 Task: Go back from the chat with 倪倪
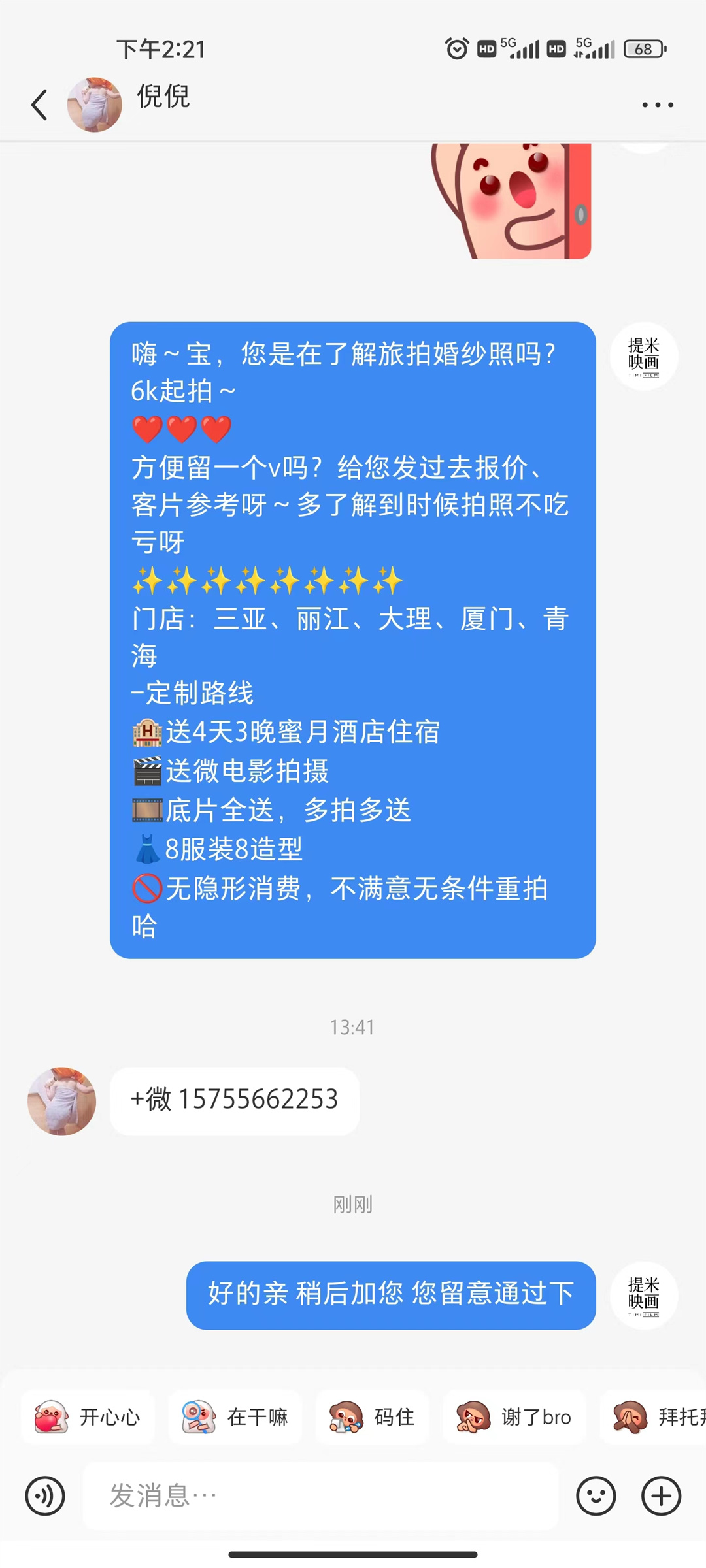[x=39, y=105]
